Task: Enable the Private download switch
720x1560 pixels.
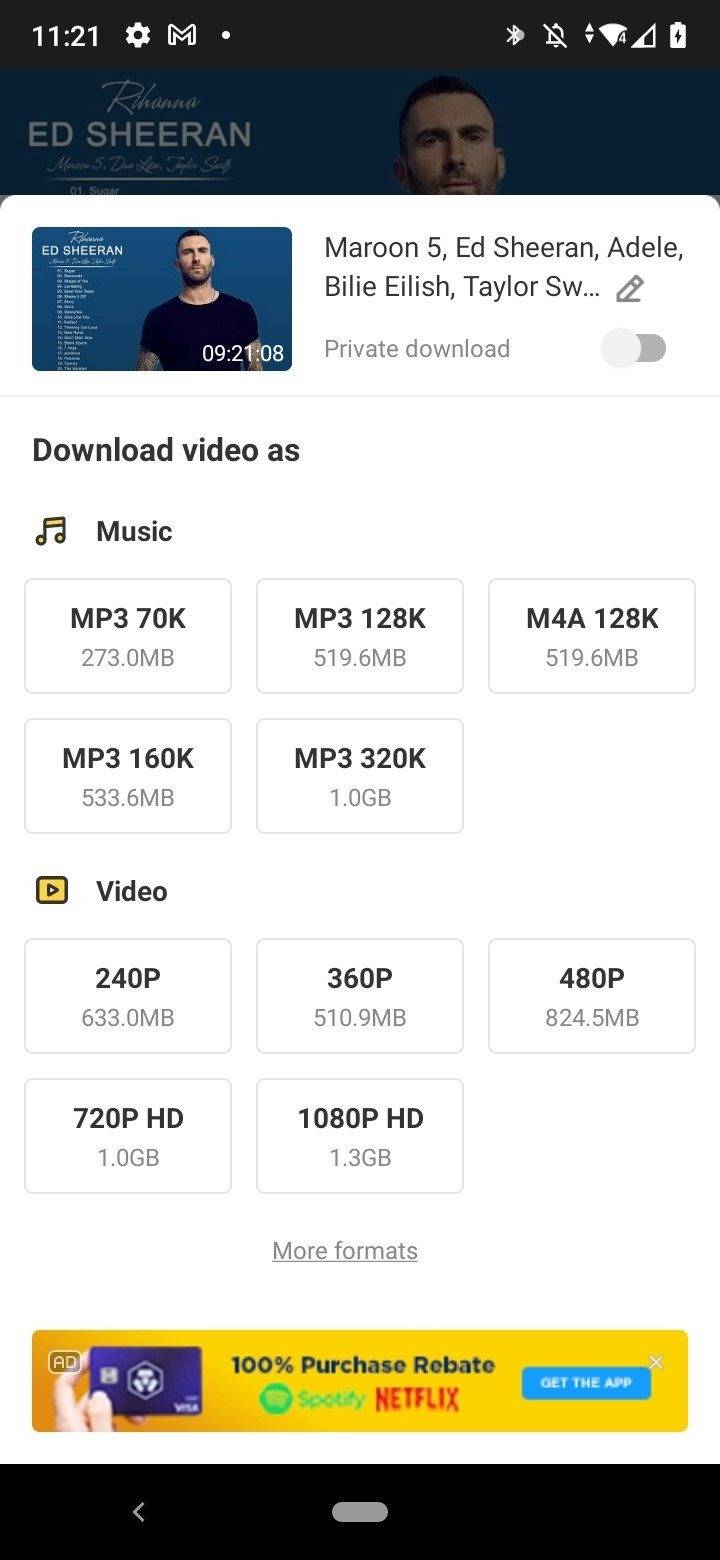Action: pyautogui.click(x=634, y=348)
